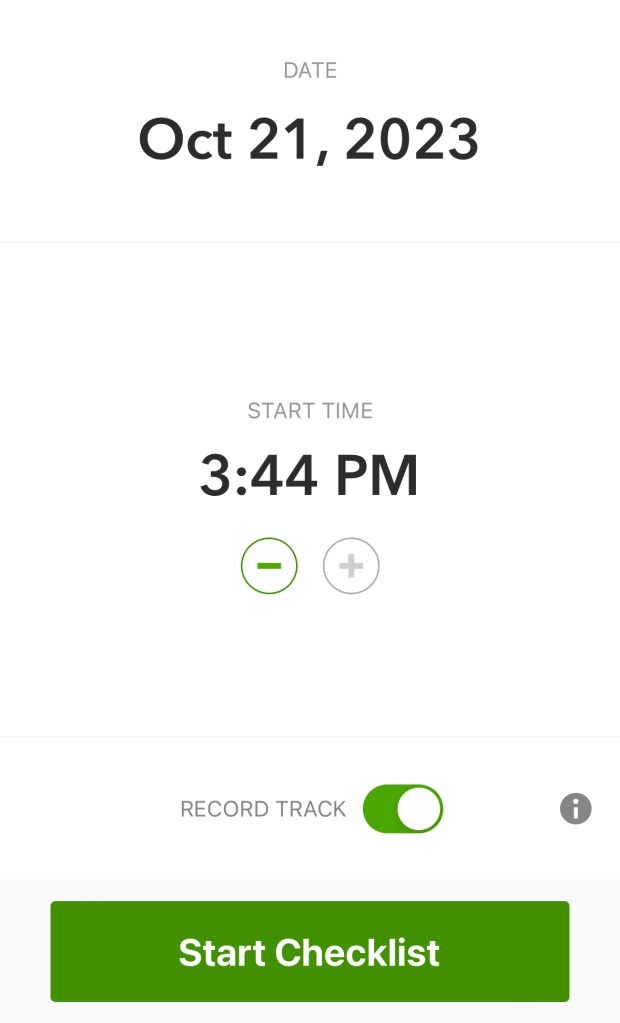The height and width of the screenshot is (1023, 620).
Task: Turn off the Record Track switch
Action: (x=402, y=809)
